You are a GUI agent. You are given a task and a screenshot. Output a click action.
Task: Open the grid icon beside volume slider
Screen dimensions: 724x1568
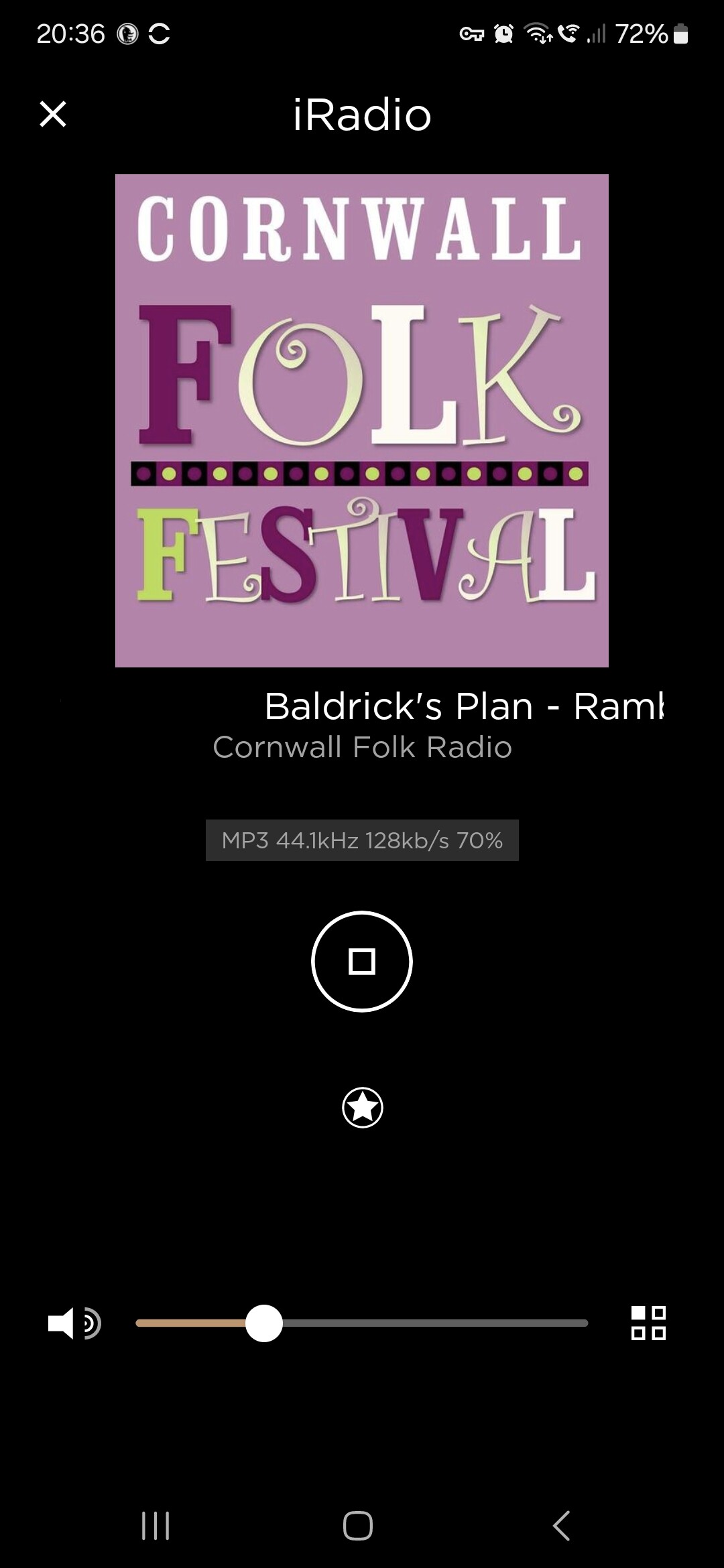pyautogui.click(x=648, y=1323)
